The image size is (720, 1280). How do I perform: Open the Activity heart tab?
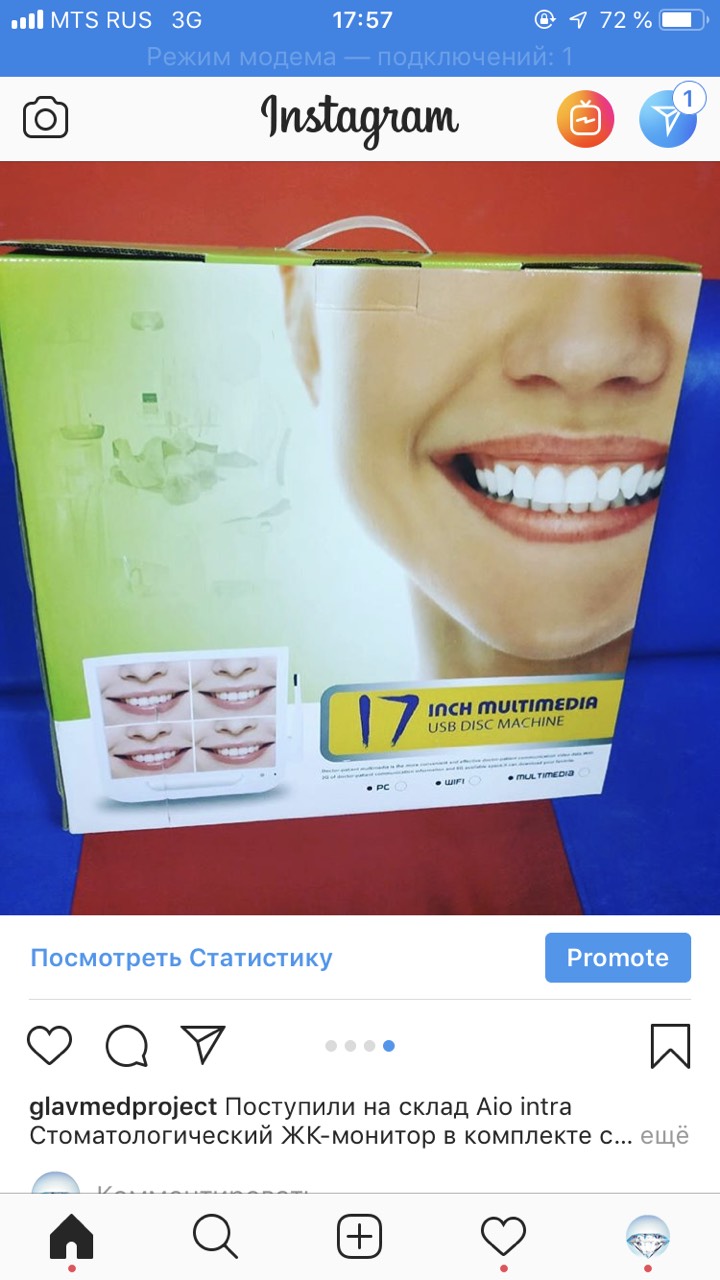pyautogui.click(x=503, y=1239)
